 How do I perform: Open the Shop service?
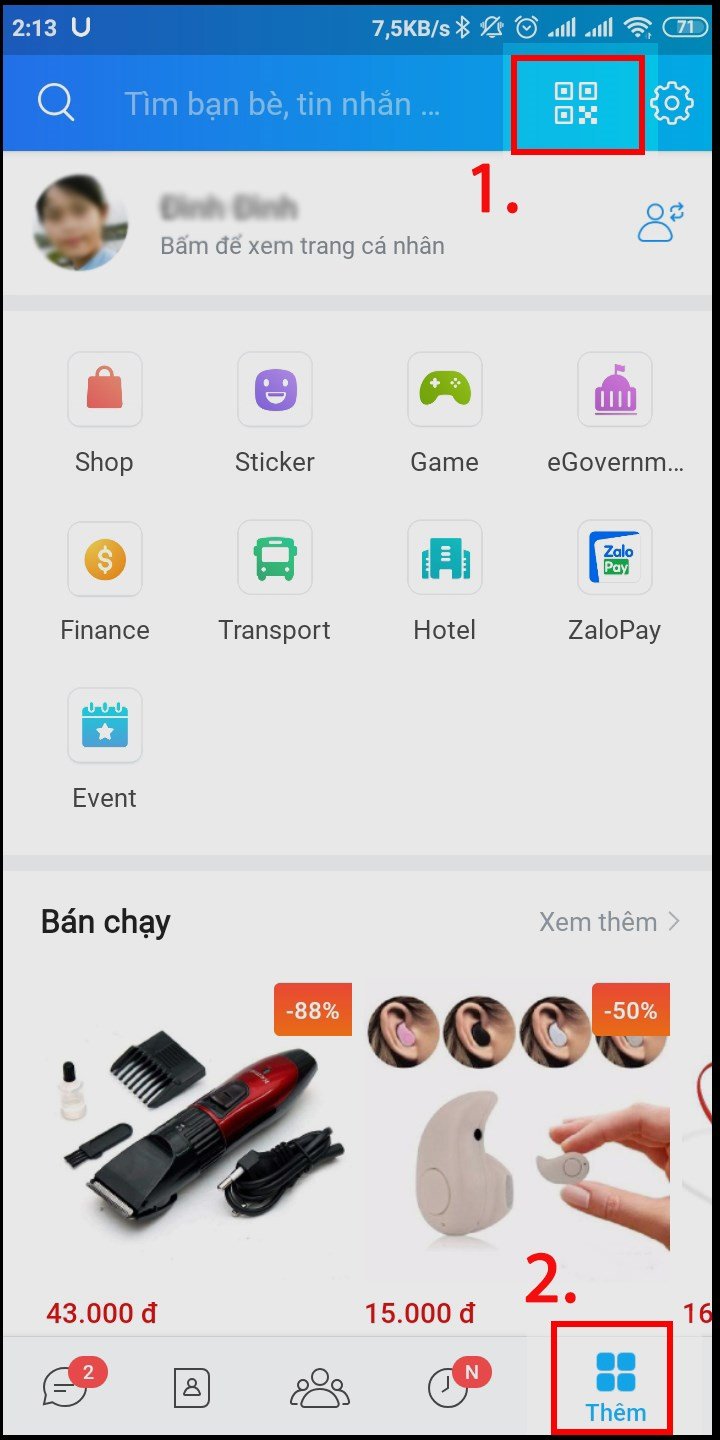[x=104, y=390]
